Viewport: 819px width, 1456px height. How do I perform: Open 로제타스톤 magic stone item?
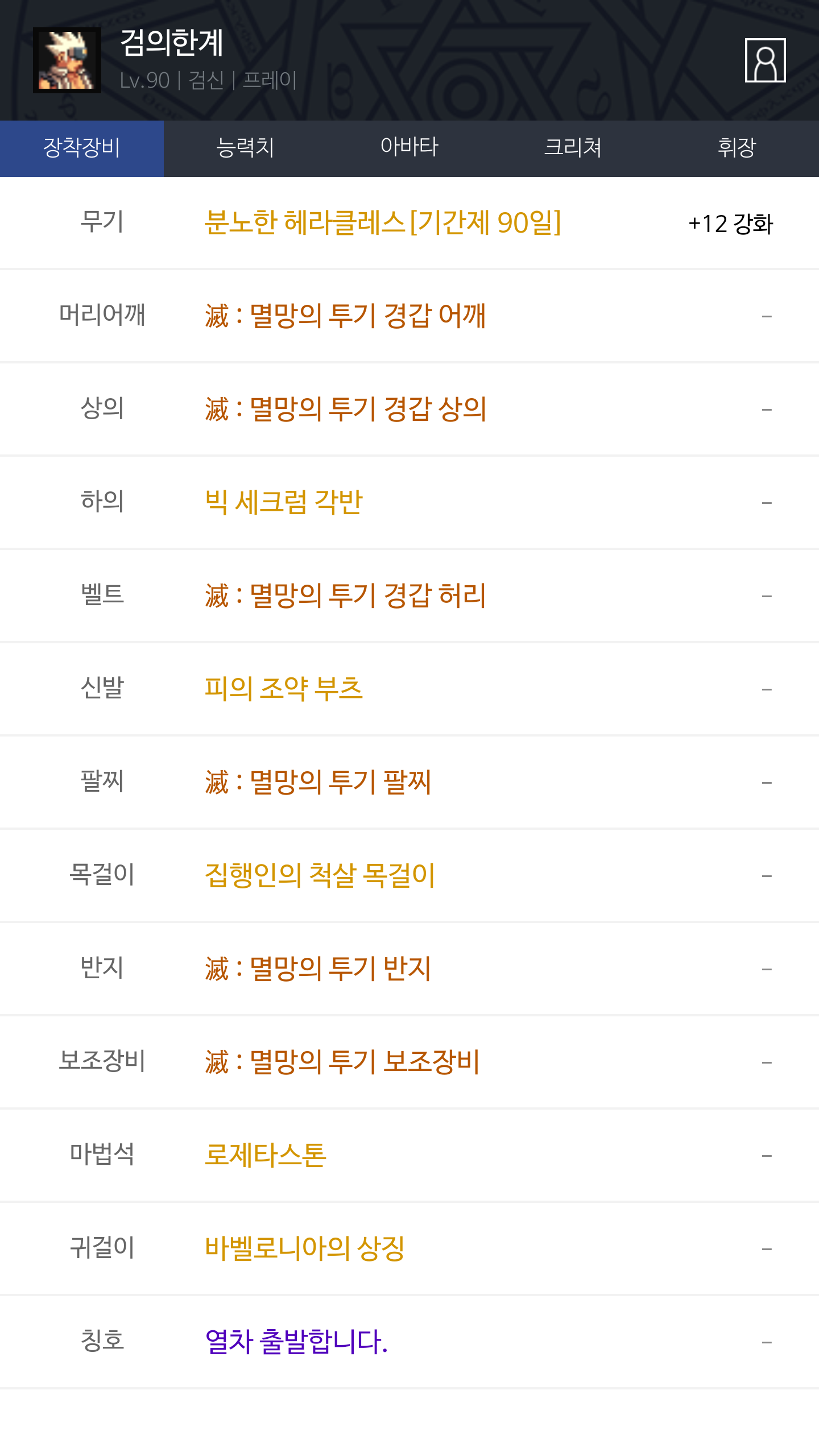[266, 1155]
